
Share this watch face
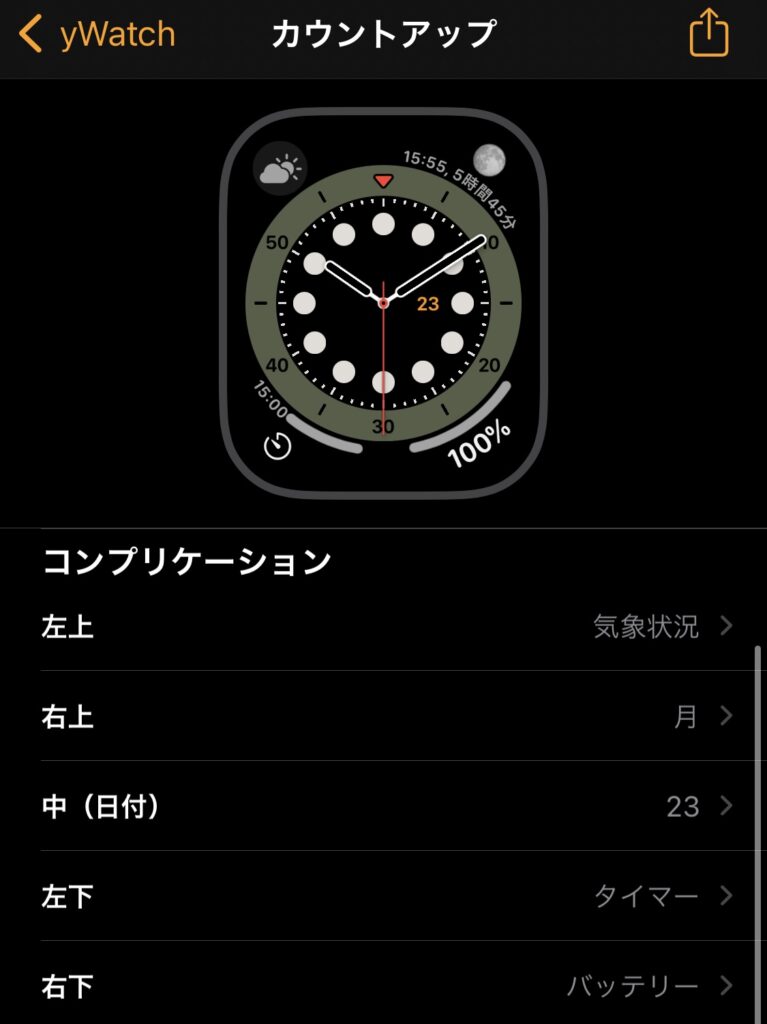tap(709, 33)
